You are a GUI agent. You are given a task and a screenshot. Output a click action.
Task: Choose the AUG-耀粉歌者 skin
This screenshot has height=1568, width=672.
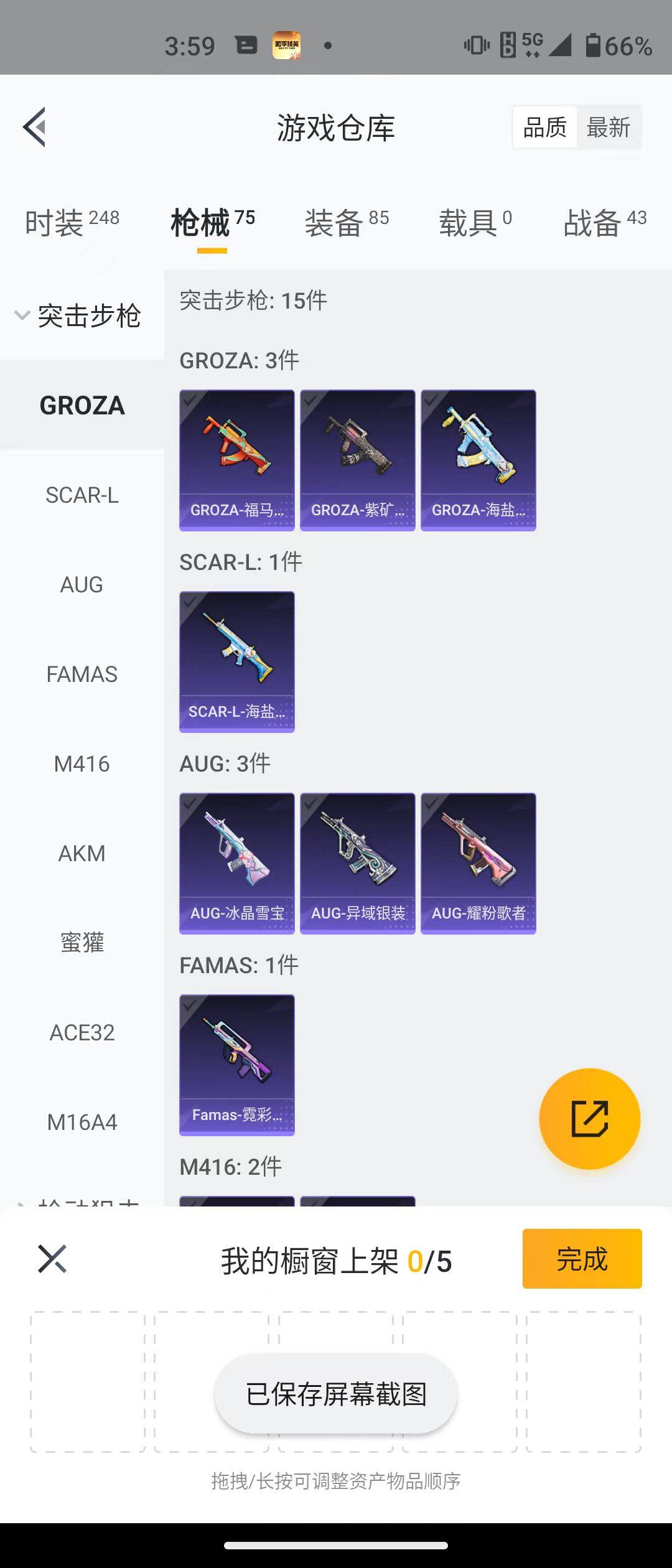(x=478, y=864)
